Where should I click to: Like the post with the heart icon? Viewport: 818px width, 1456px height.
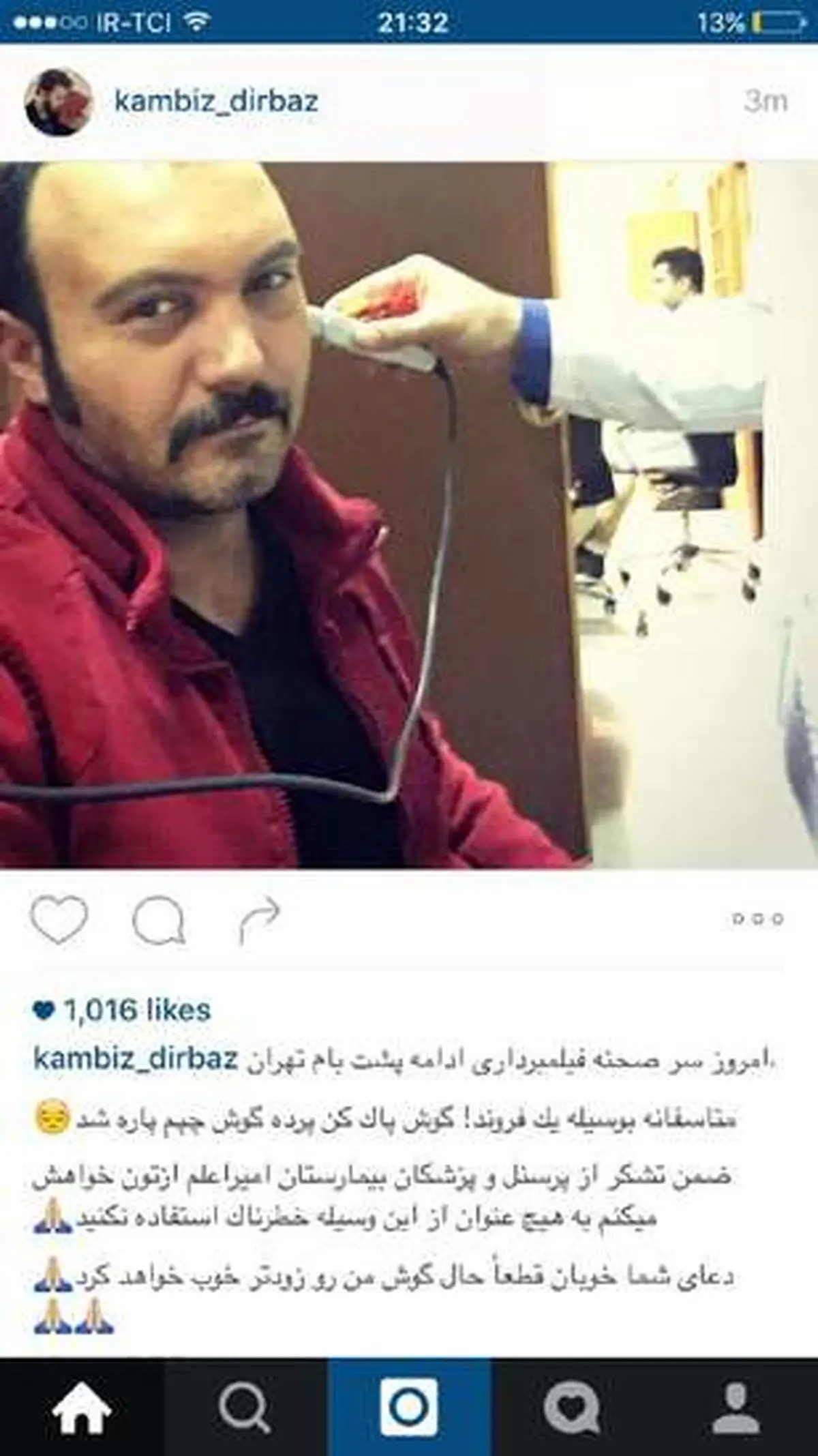click(60, 920)
